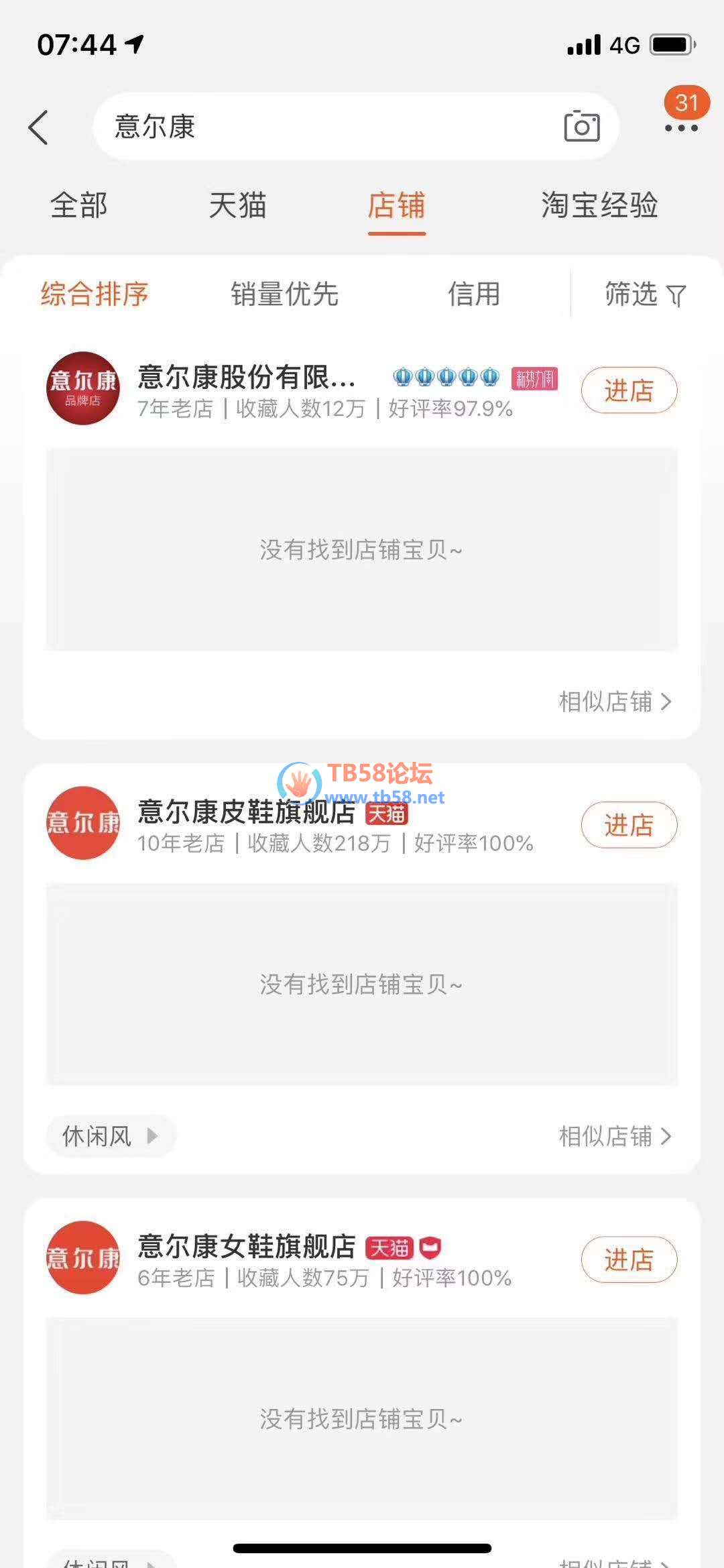Switch to the 全部 tab
The image size is (724, 1568).
tap(79, 205)
